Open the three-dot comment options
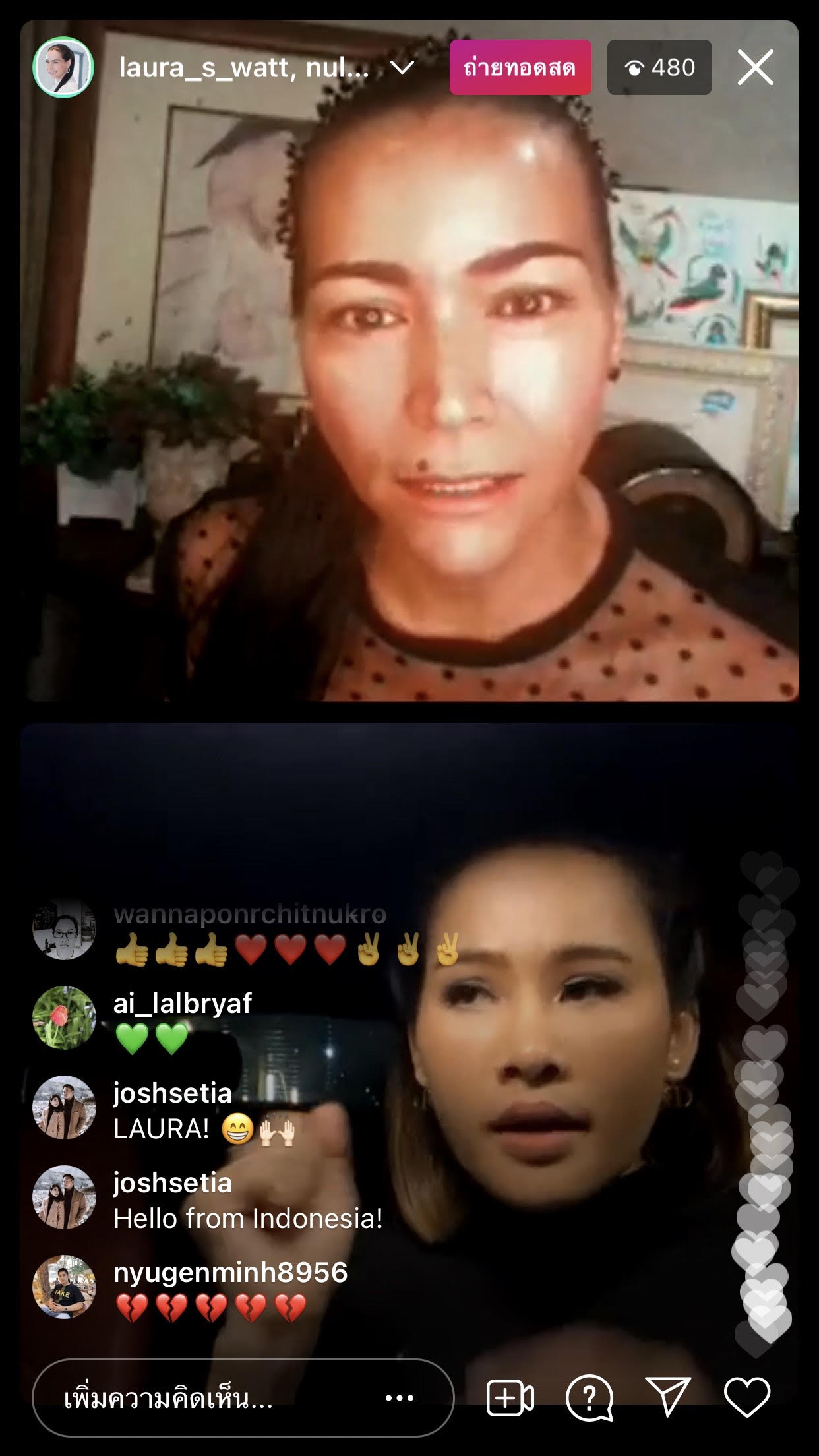 tap(400, 1398)
